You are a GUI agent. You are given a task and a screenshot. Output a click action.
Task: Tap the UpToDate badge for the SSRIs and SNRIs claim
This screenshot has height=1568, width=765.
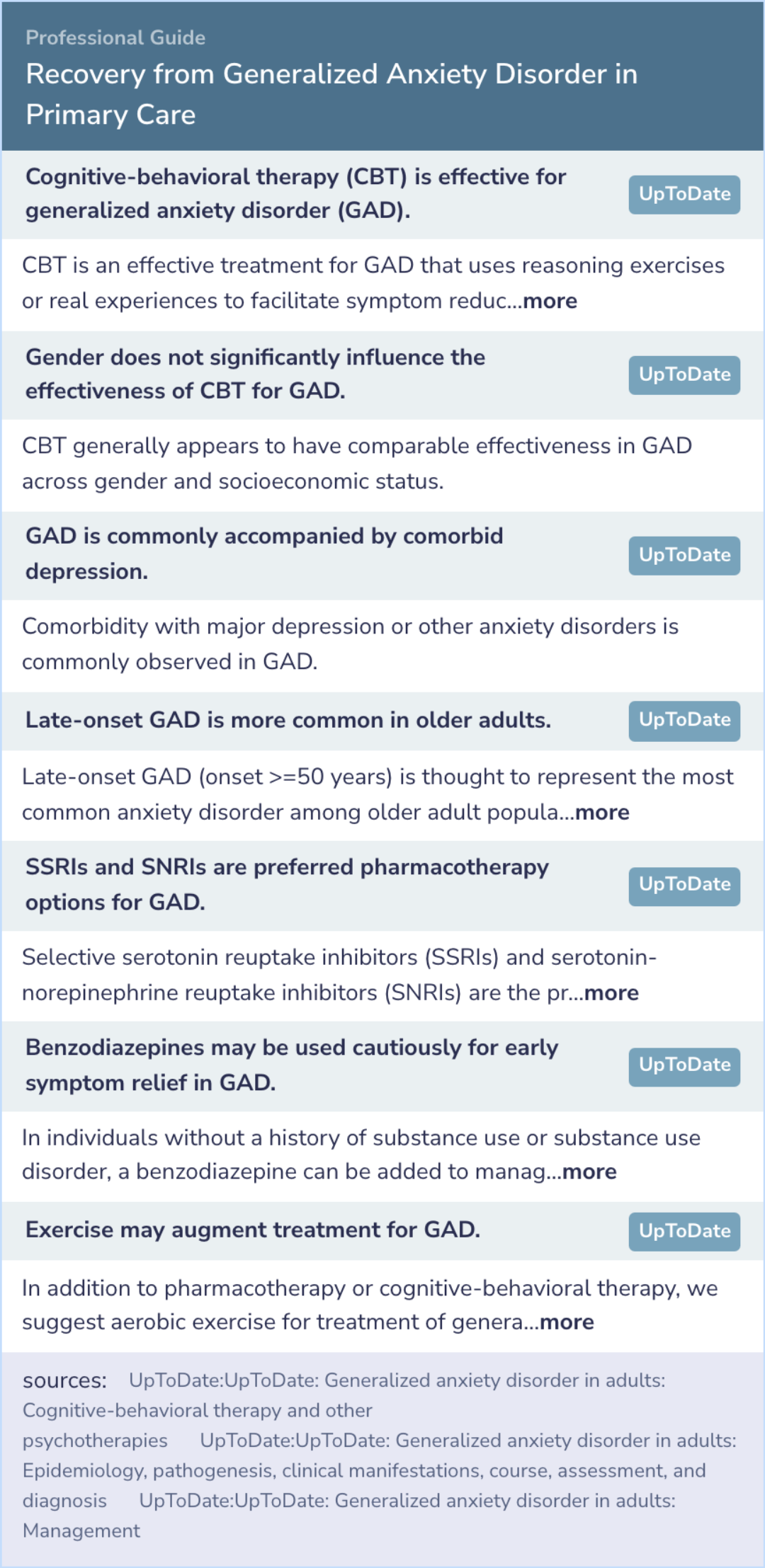coord(684,885)
